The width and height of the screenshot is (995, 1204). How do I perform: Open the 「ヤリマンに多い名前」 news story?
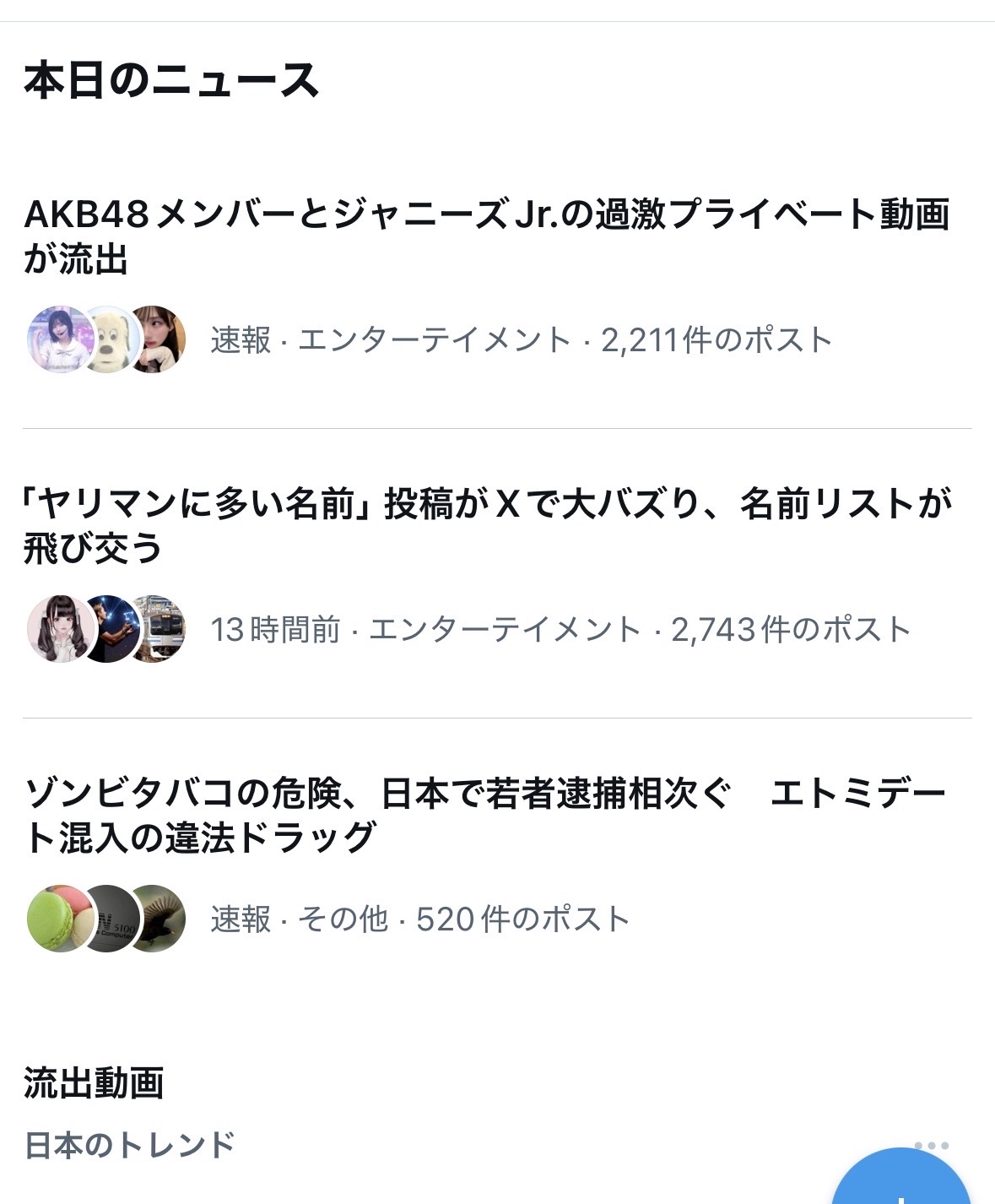(486, 525)
